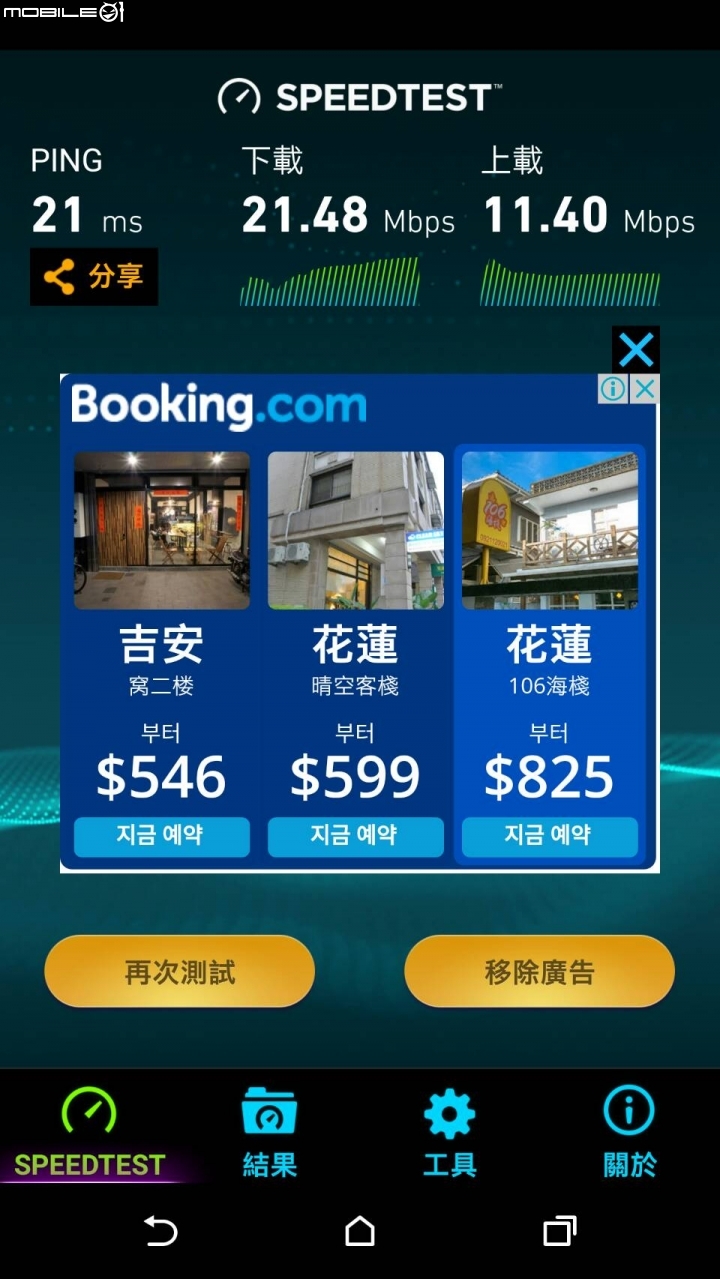
Task: Close the Booking.com ad overlay
Action: 636,350
